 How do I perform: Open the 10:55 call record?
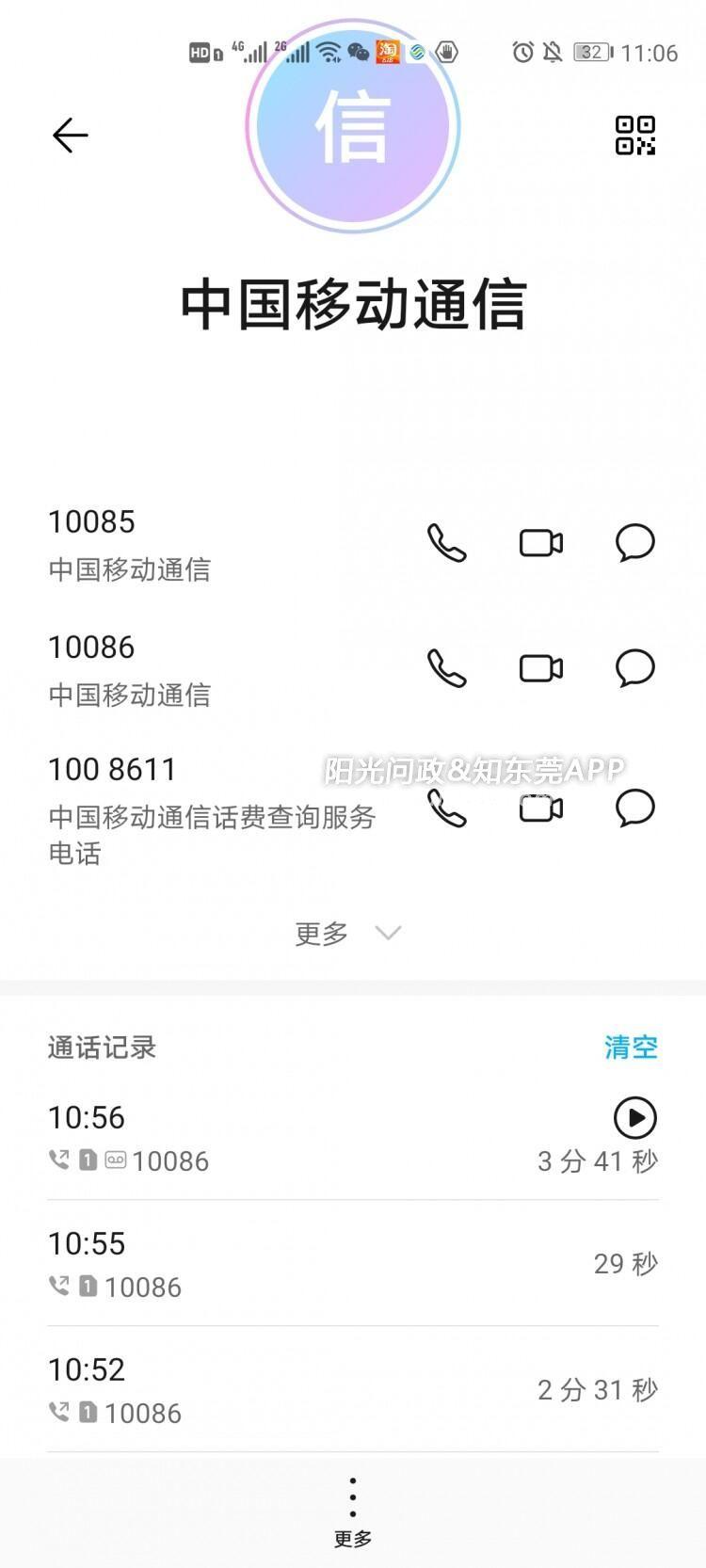282,1264
